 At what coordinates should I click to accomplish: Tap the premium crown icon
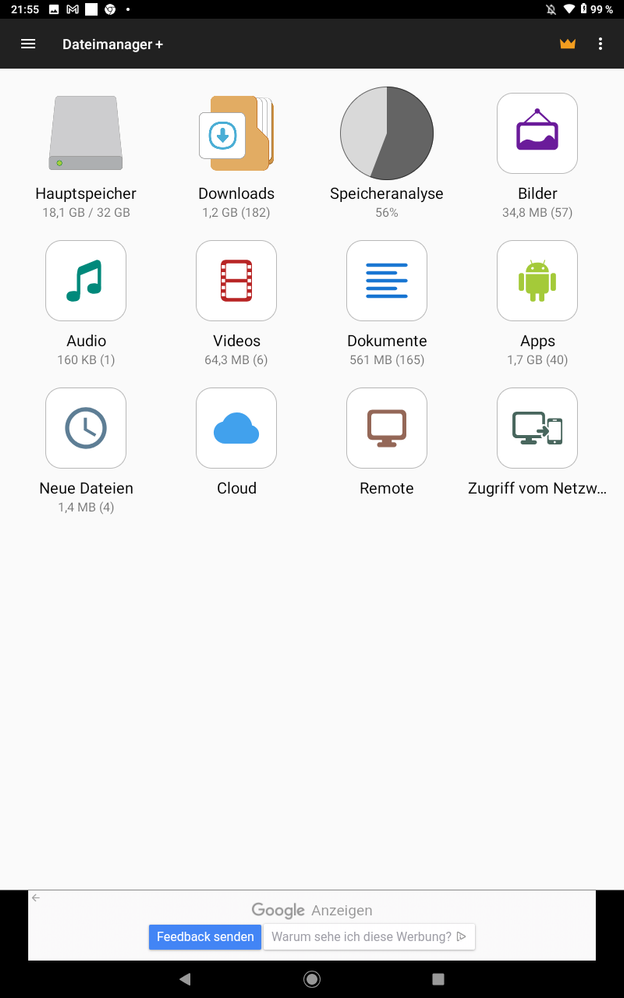tap(568, 44)
